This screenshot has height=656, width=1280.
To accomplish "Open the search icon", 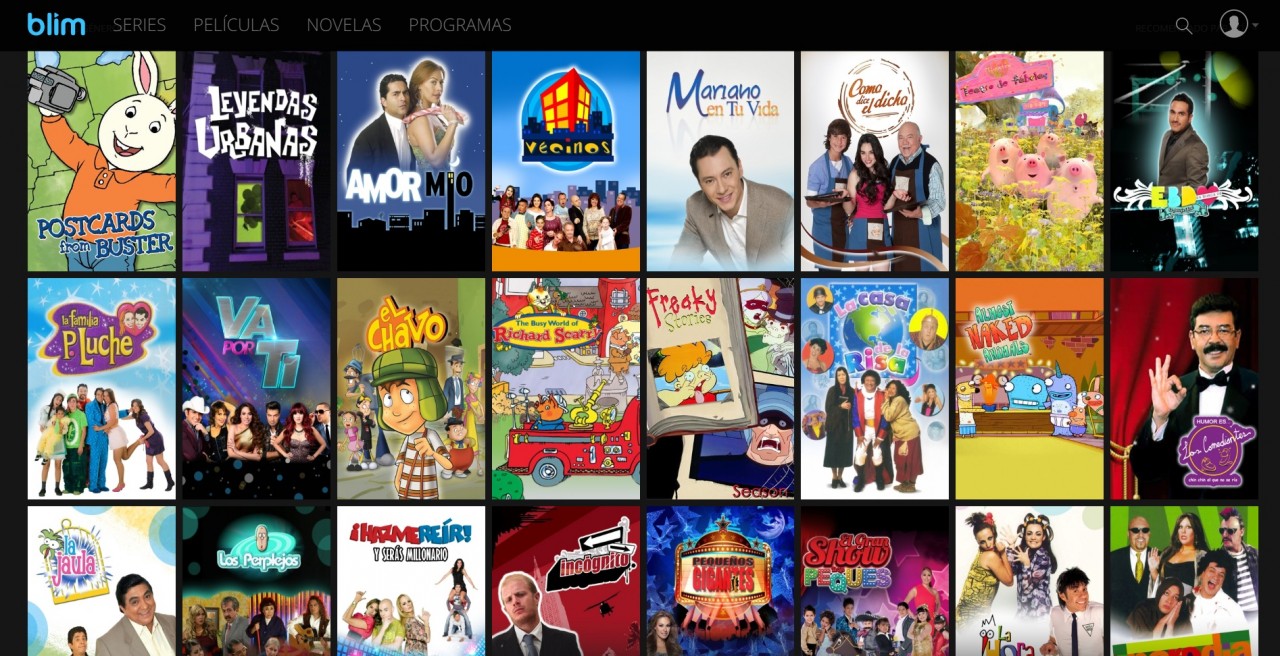I will point(1184,25).
